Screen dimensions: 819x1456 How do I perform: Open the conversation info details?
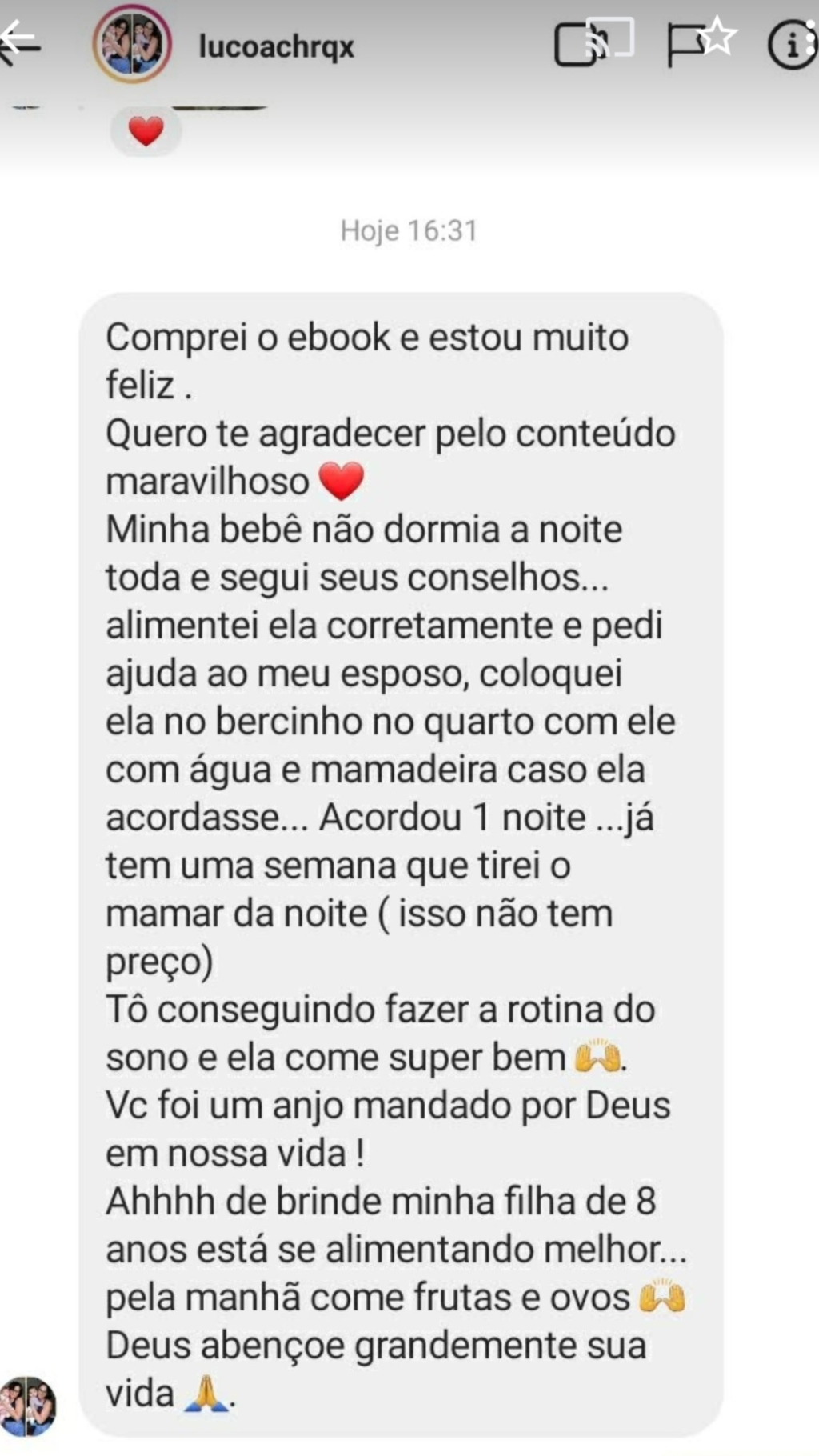coord(793,45)
